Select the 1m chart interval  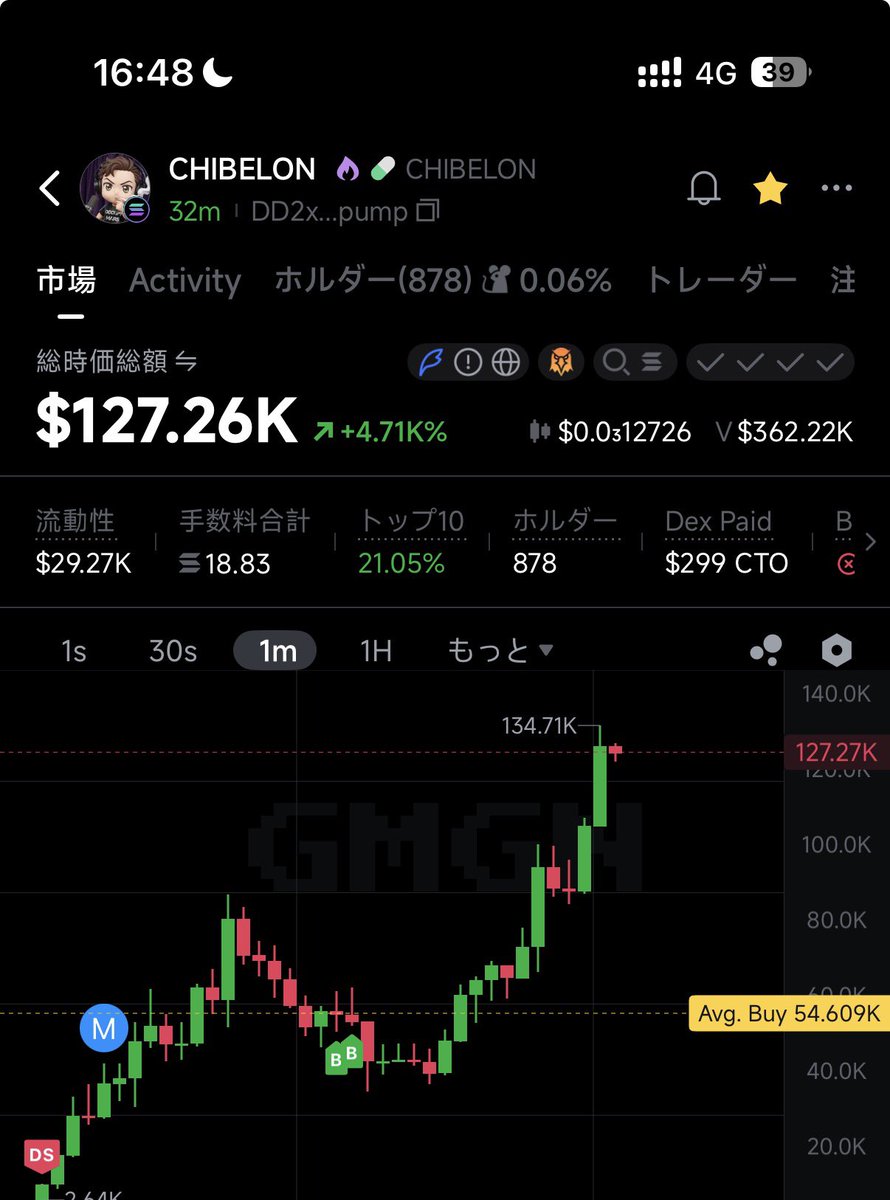pos(276,651)
